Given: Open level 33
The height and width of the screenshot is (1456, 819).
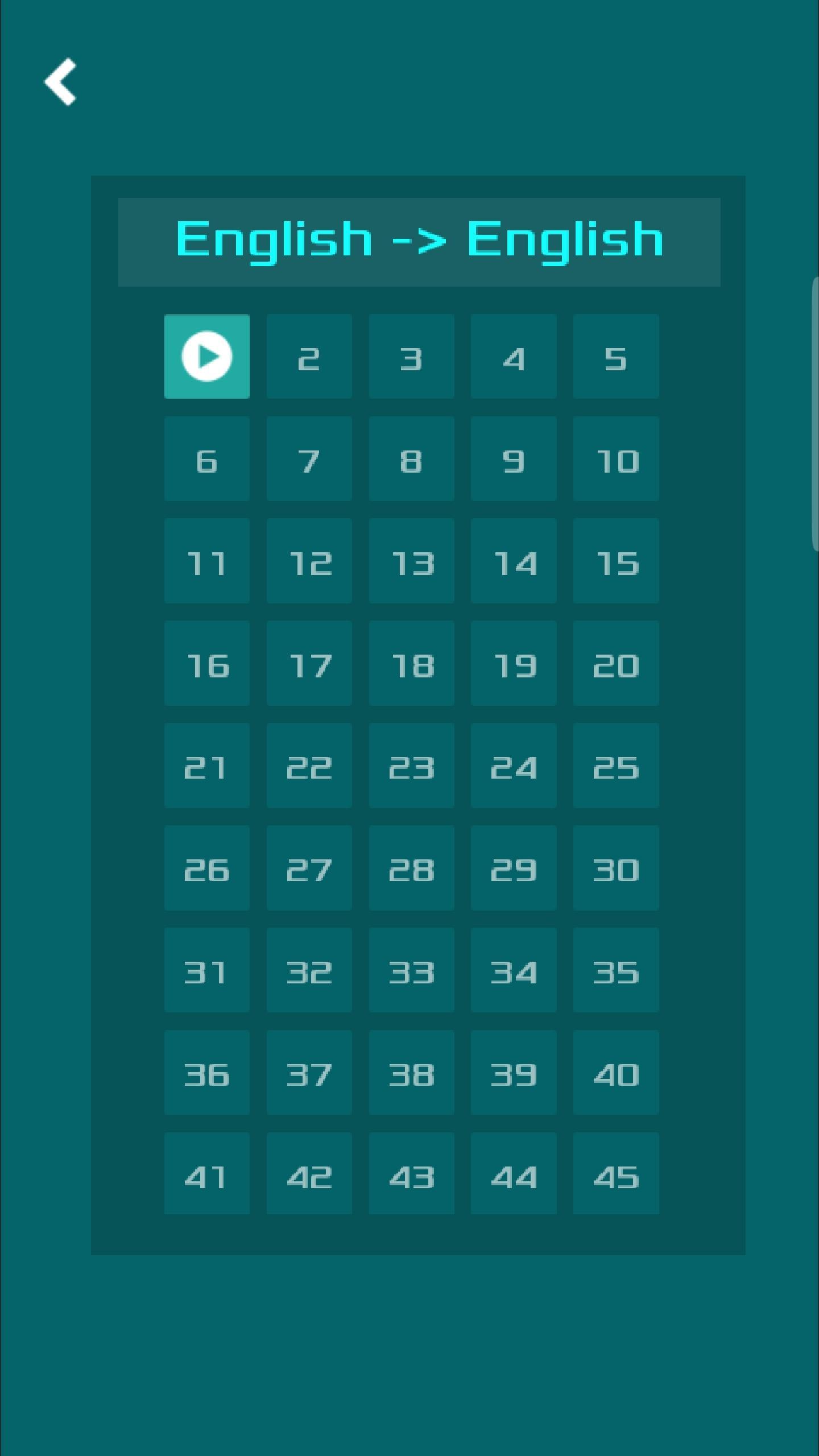Looking at the screenshot, I should point(411,970).
